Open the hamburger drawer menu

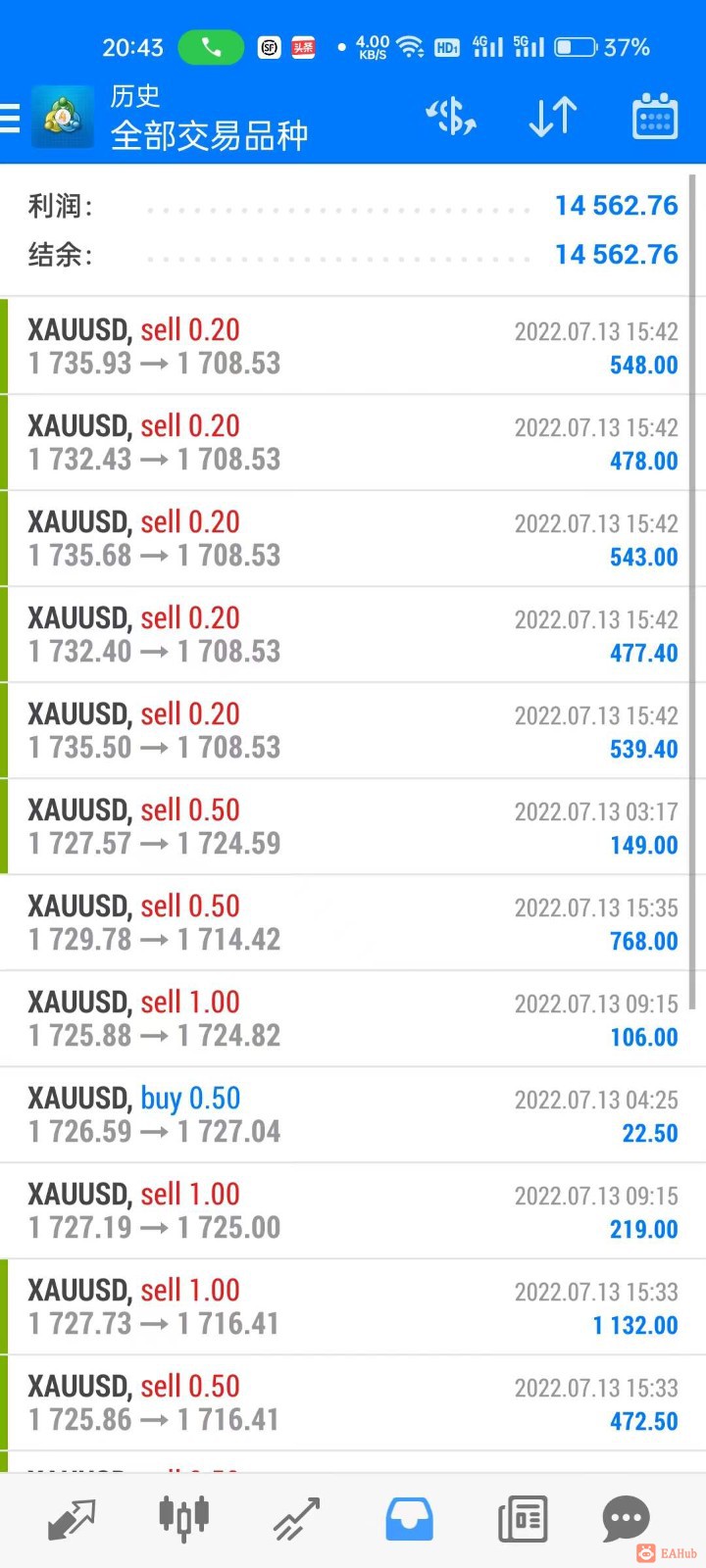[12, 119]
